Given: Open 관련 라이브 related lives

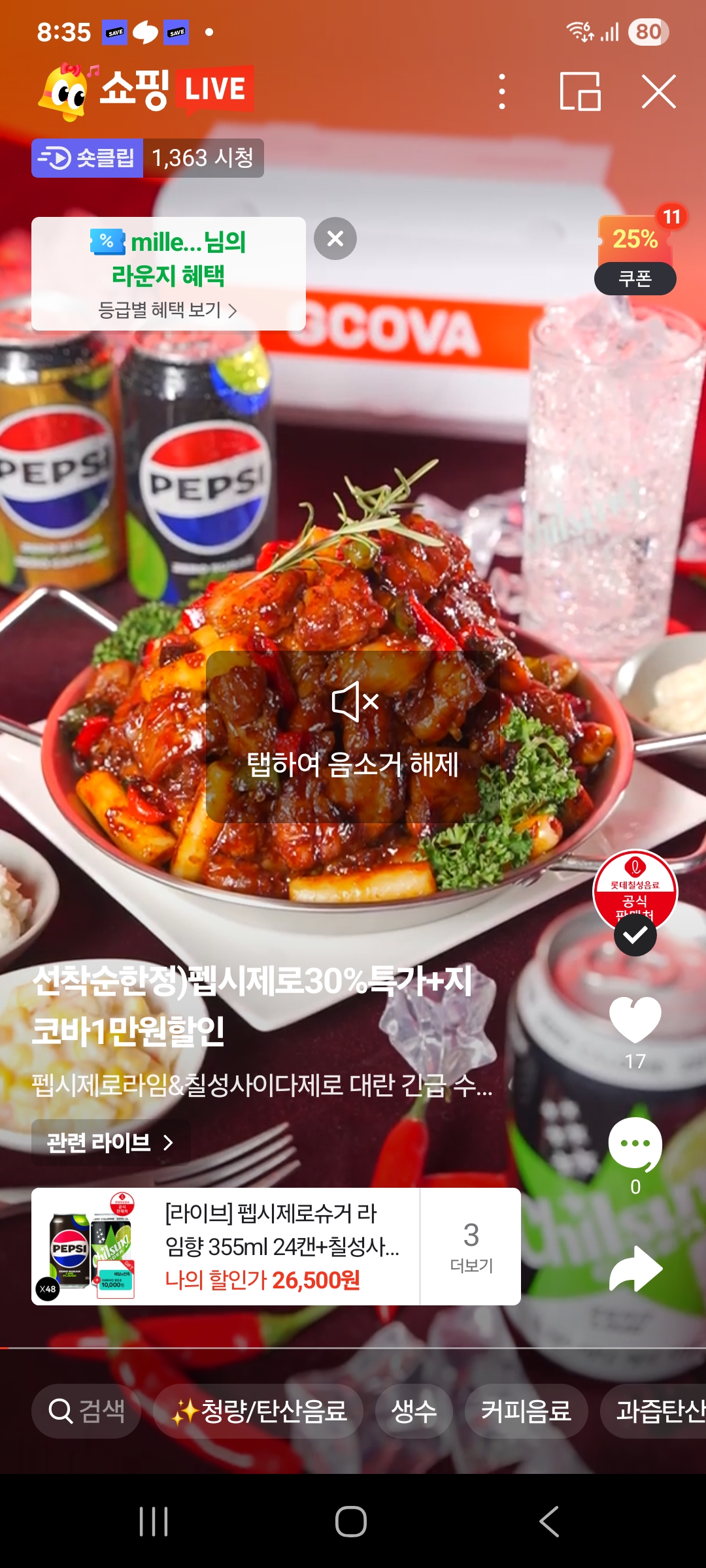Looking at the screenshot, I should click(x=110, y=1143).
